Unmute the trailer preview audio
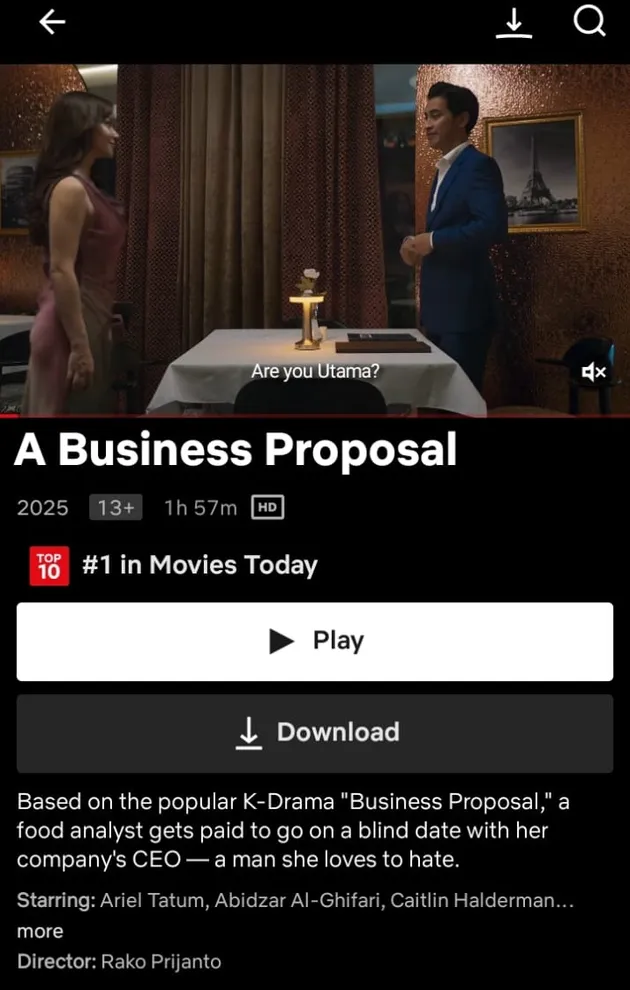 tap(594, 372)
